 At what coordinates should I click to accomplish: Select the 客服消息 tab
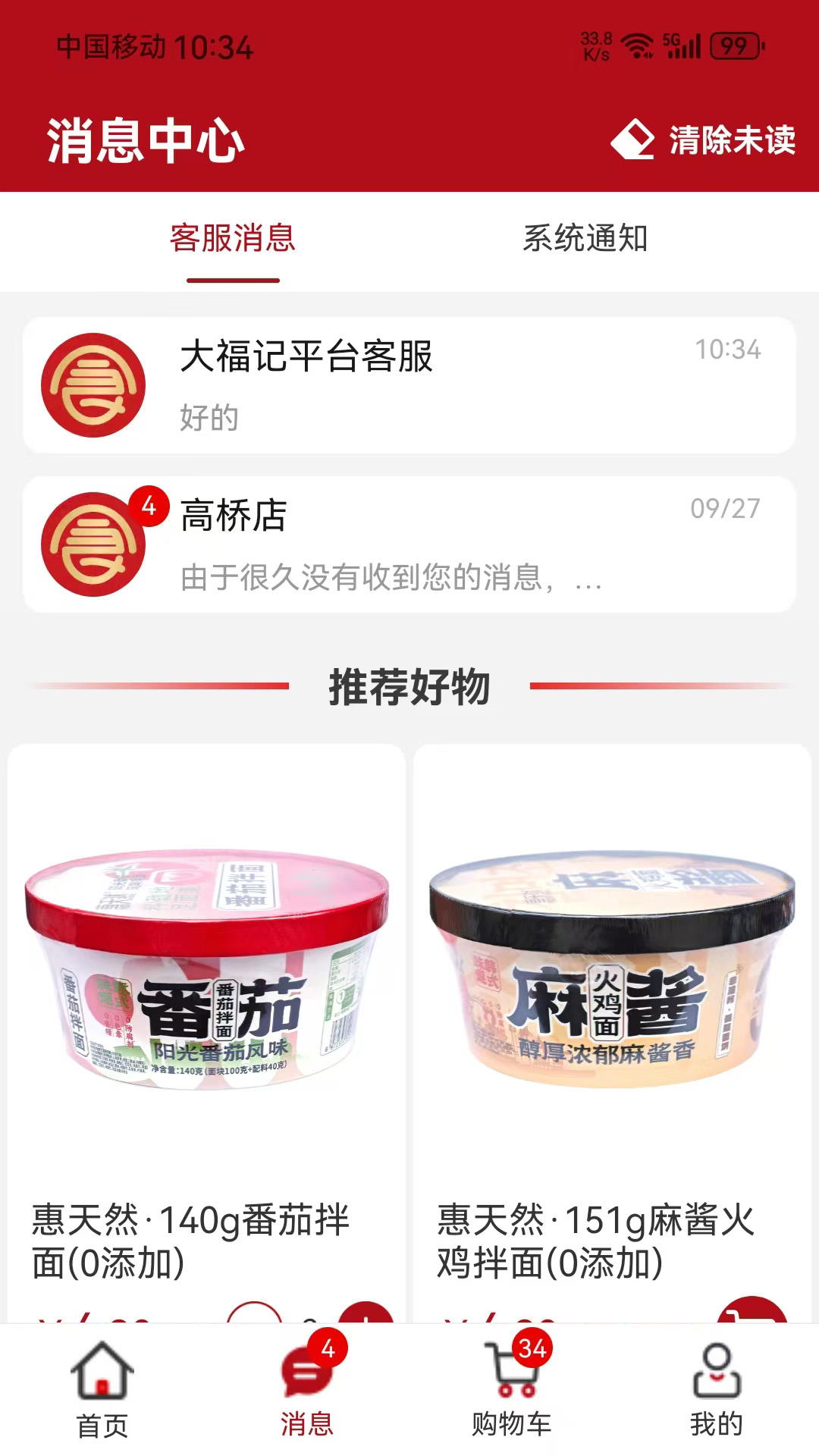click(x=233, y=239)
